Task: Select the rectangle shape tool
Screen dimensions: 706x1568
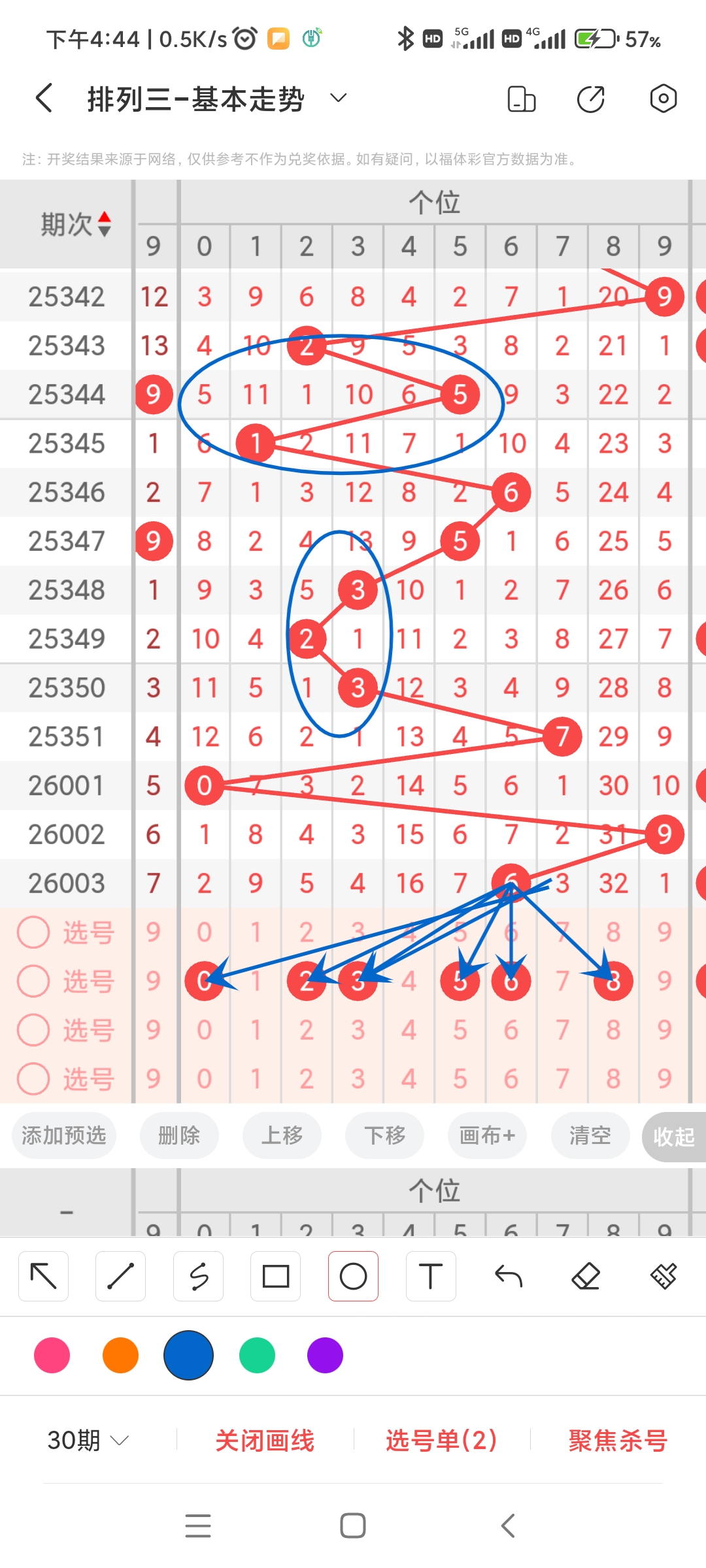Action: (x=276, y=1276)
